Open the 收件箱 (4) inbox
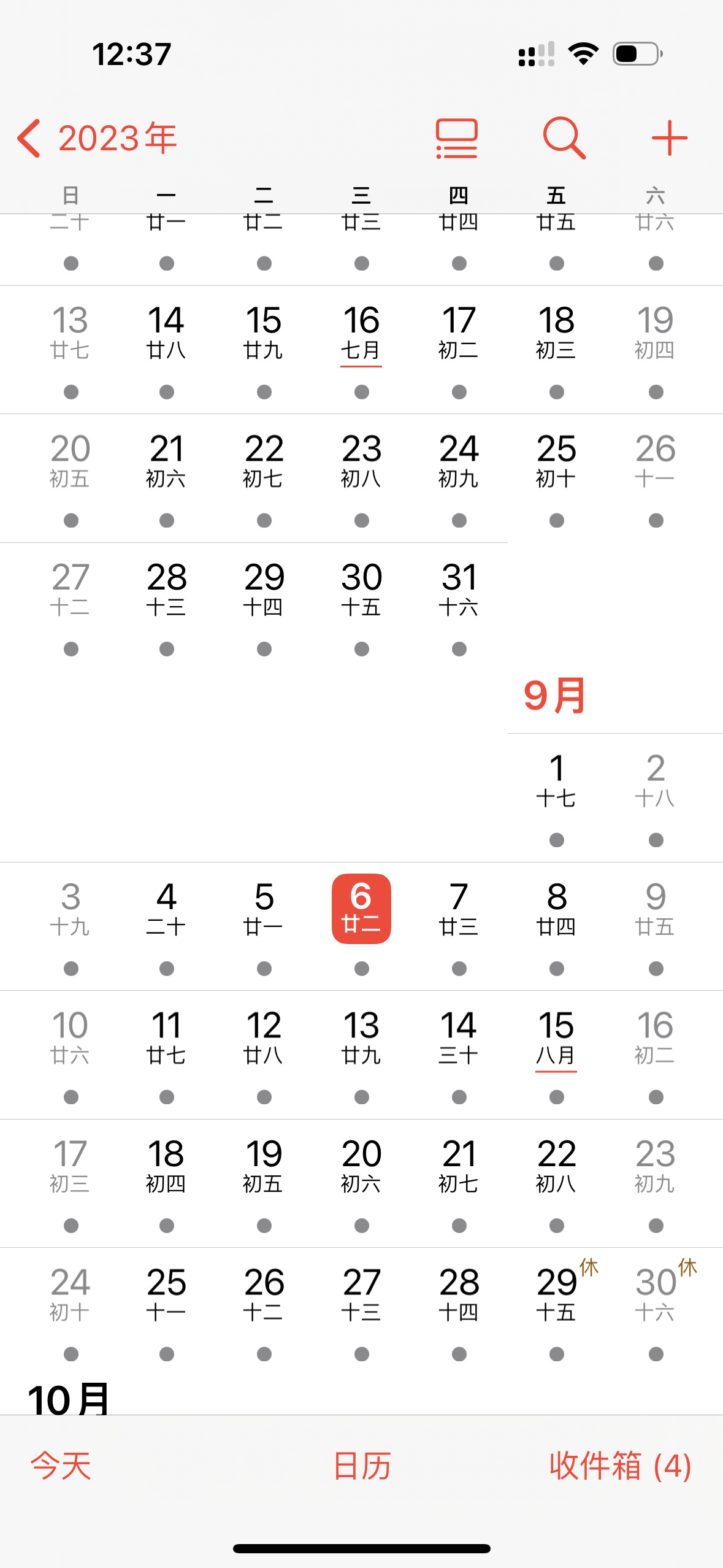Screen dimensions: 723x1568 pos(619,1466)
